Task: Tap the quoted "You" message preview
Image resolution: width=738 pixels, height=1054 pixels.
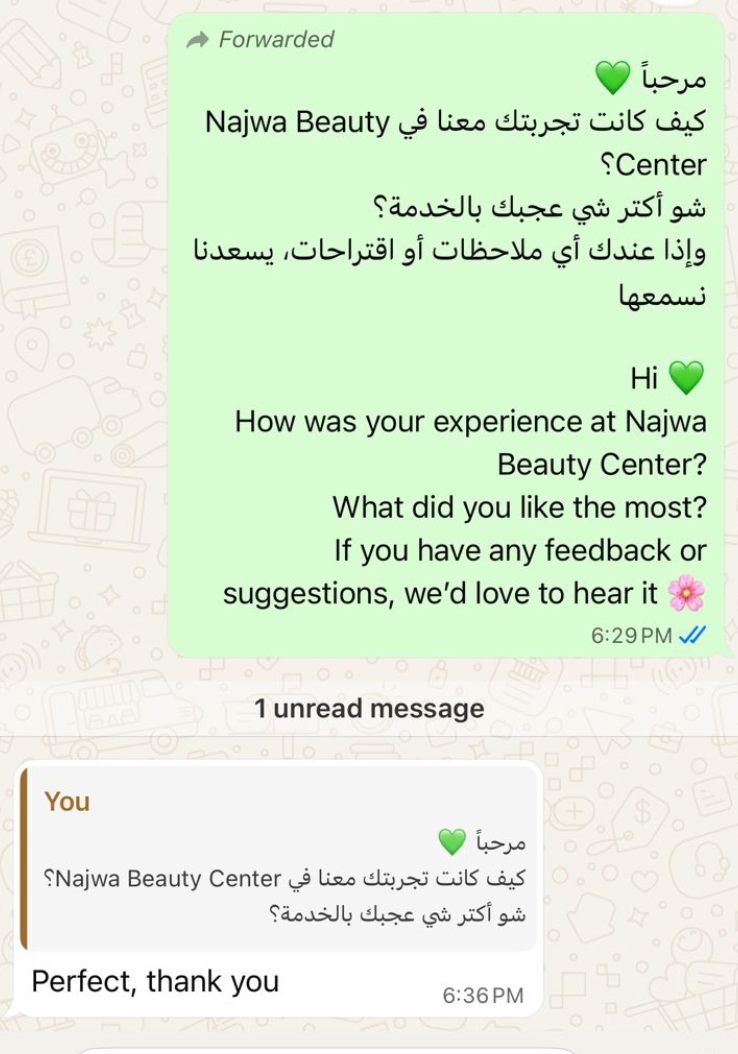Action: tap(278, 858)
